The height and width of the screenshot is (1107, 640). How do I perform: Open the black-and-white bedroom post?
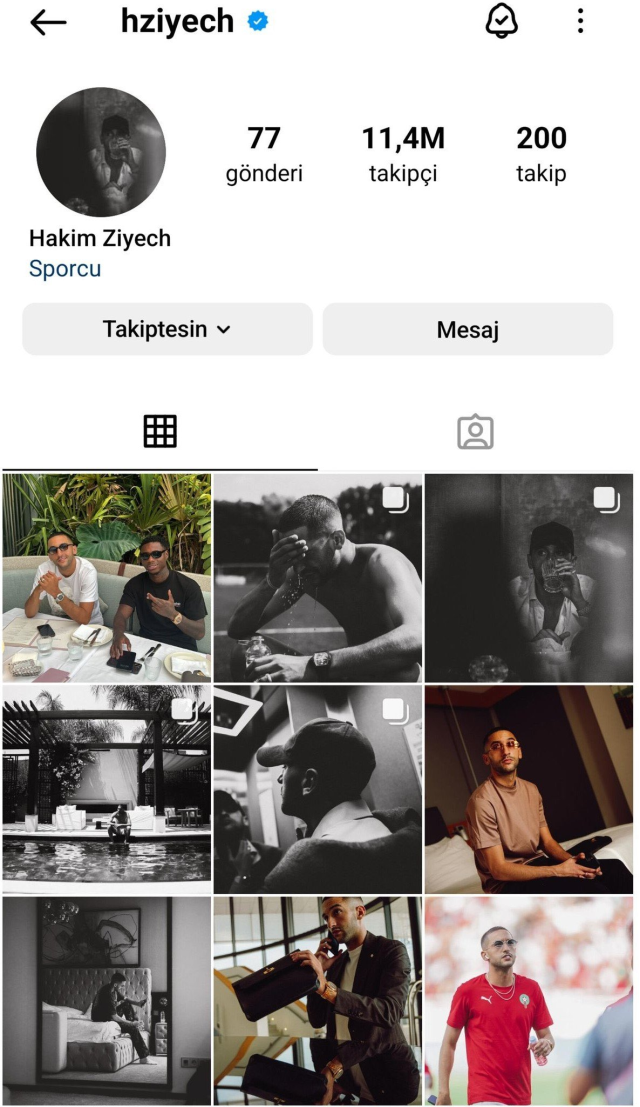pyautogui.click(x=107, y=1001)
